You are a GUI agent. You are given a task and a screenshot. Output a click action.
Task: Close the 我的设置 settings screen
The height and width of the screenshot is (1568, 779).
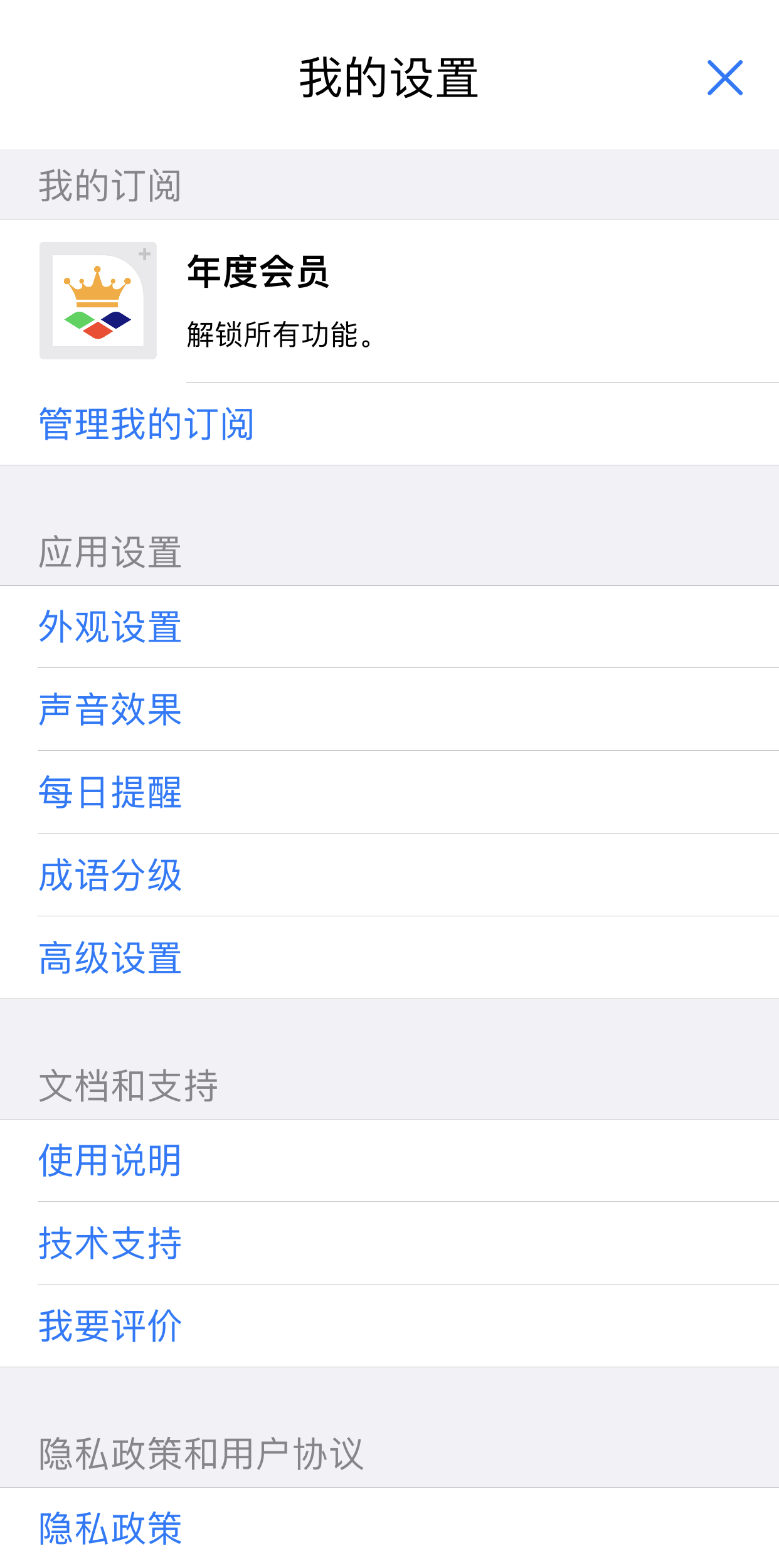coord(724,78)
